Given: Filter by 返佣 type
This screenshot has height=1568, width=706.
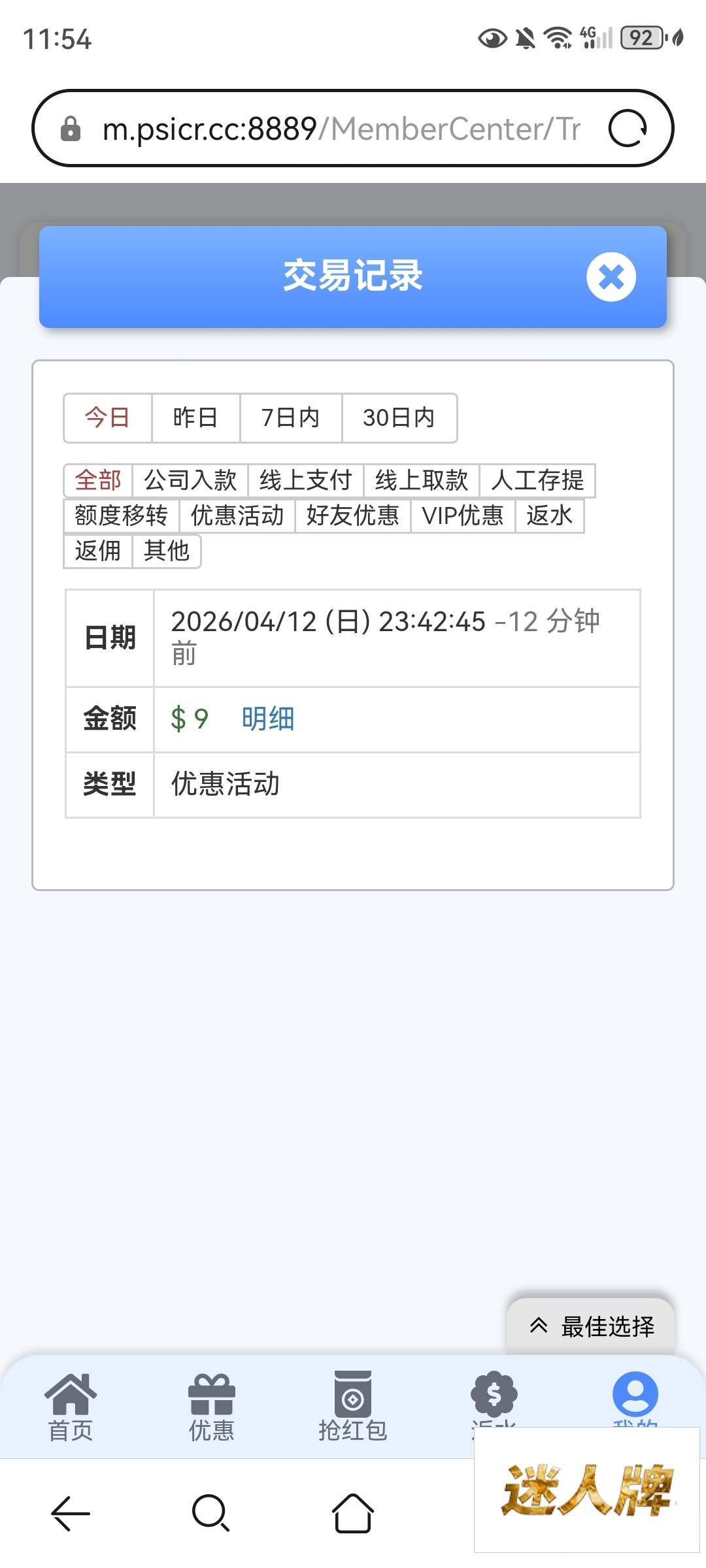Looking at the screenshot, I should tap(98, 551).
